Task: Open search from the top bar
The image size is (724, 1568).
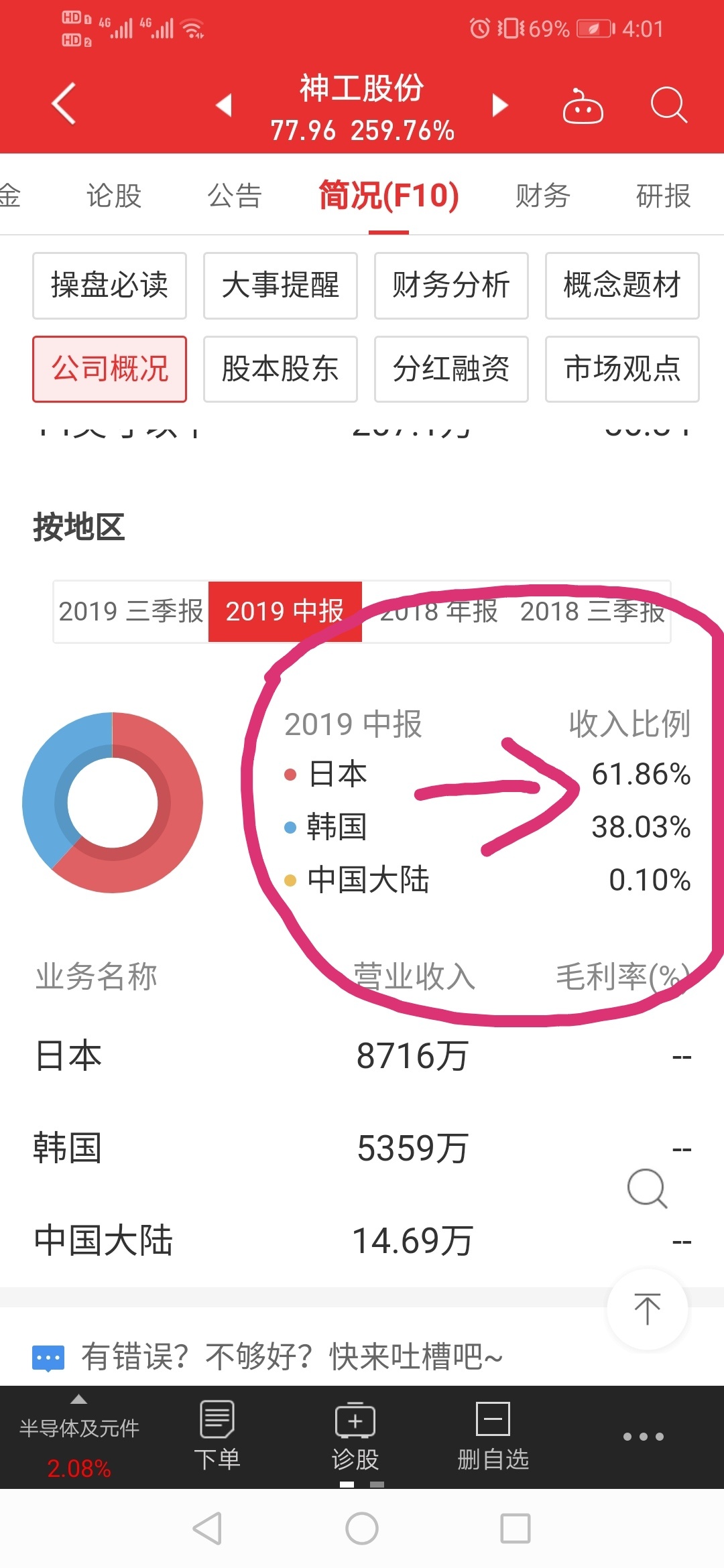Action: pos(669,105)
